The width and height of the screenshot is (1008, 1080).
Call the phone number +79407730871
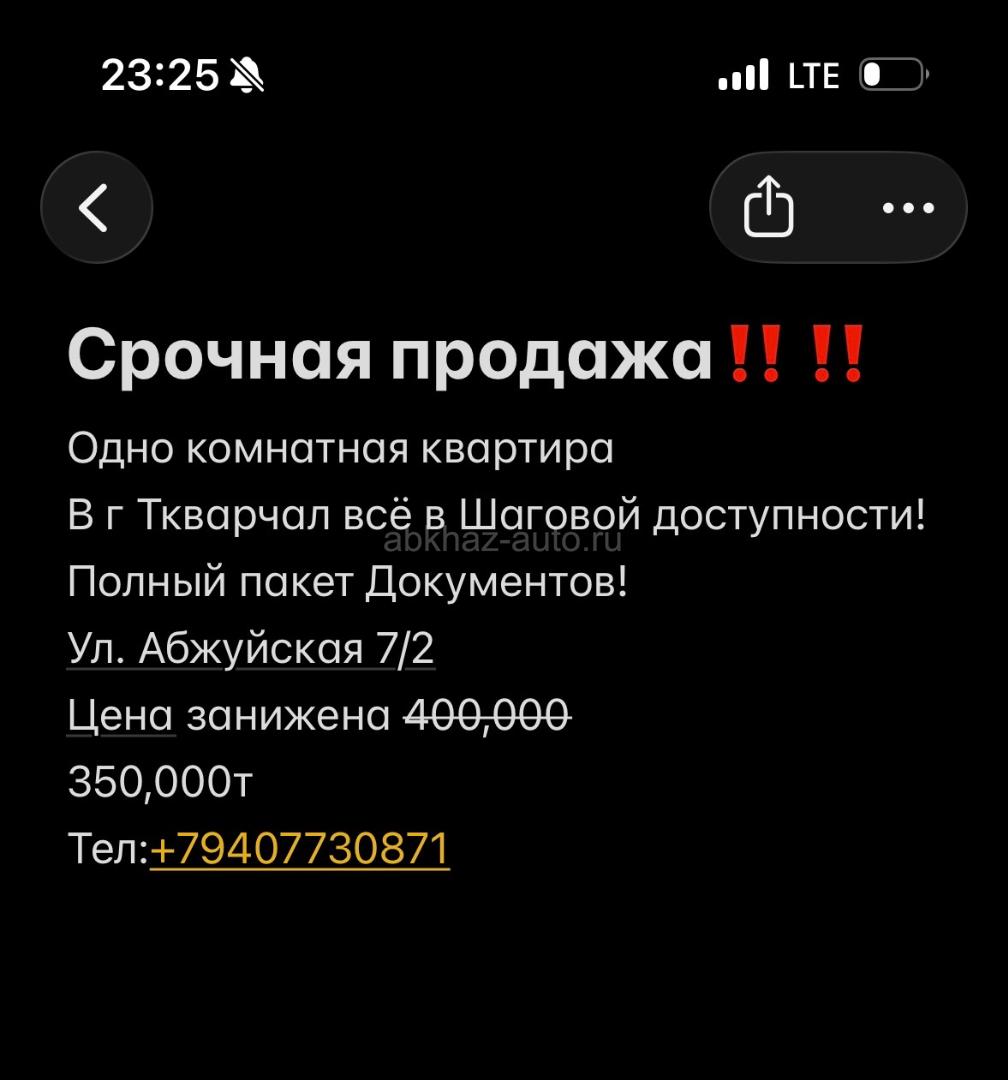[x=299, y=849]
